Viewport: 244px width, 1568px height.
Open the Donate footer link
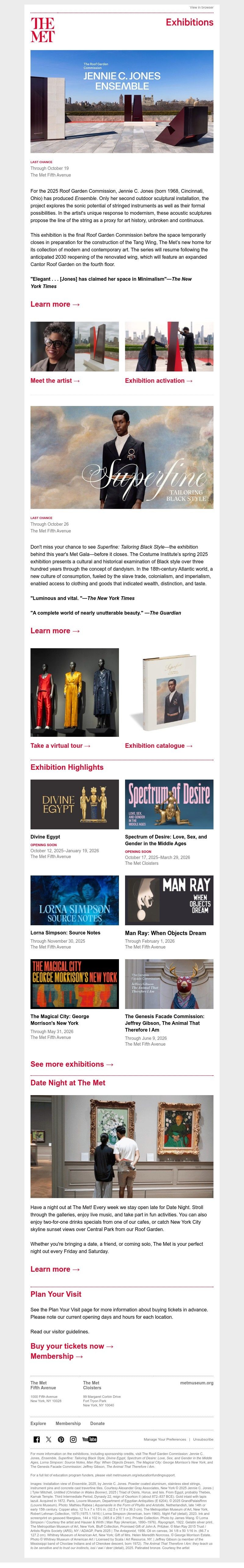click(97, 1423)
